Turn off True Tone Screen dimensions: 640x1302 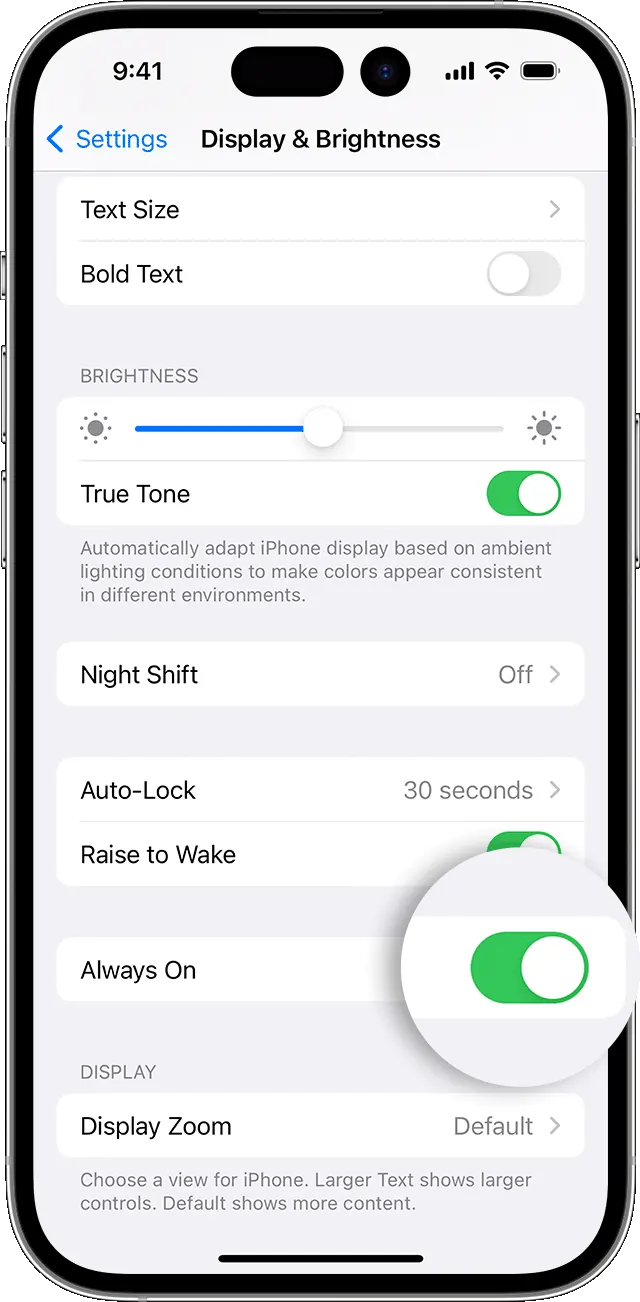[523, 494]
